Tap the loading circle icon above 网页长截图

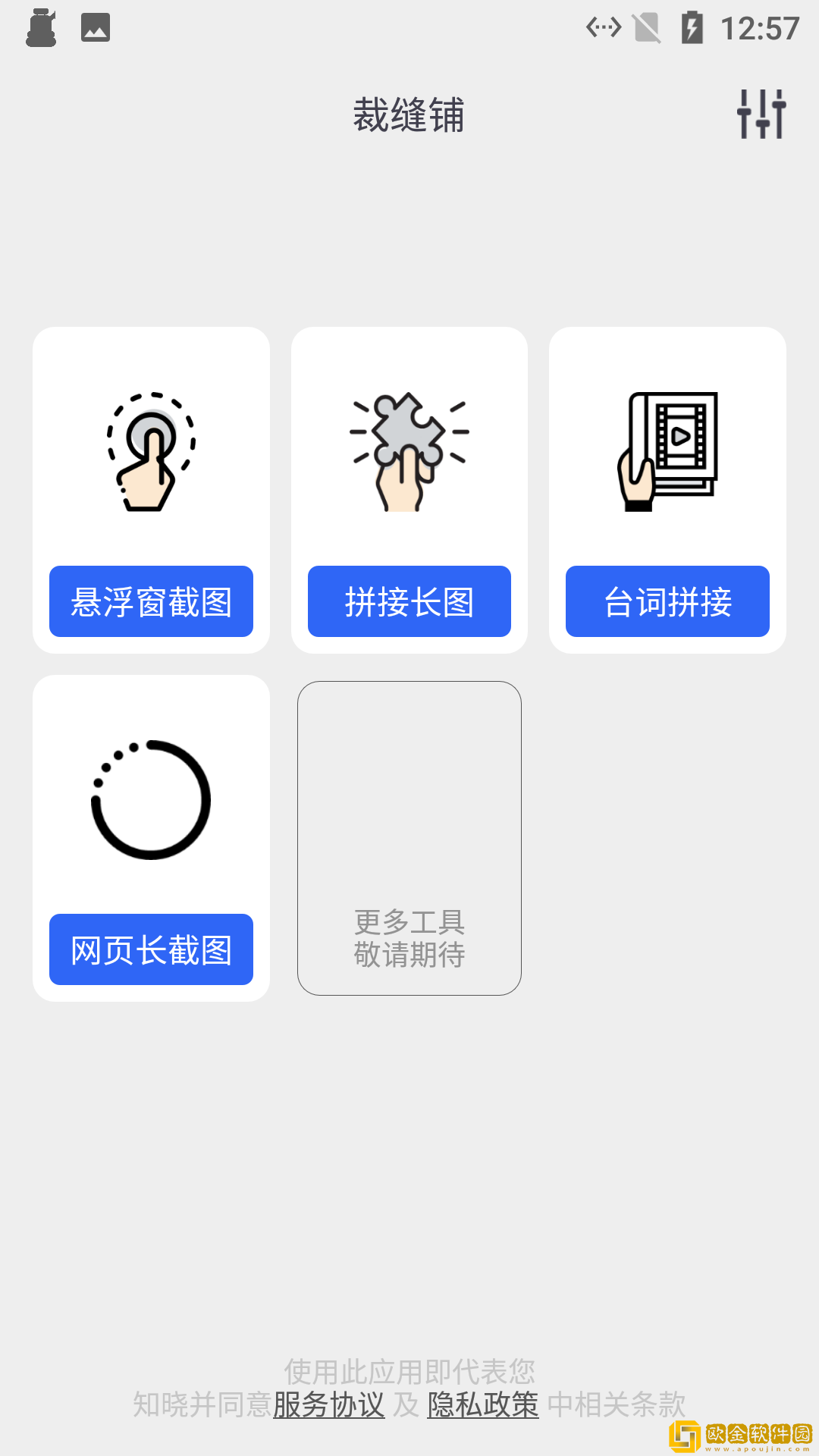(x=151, y=798)
